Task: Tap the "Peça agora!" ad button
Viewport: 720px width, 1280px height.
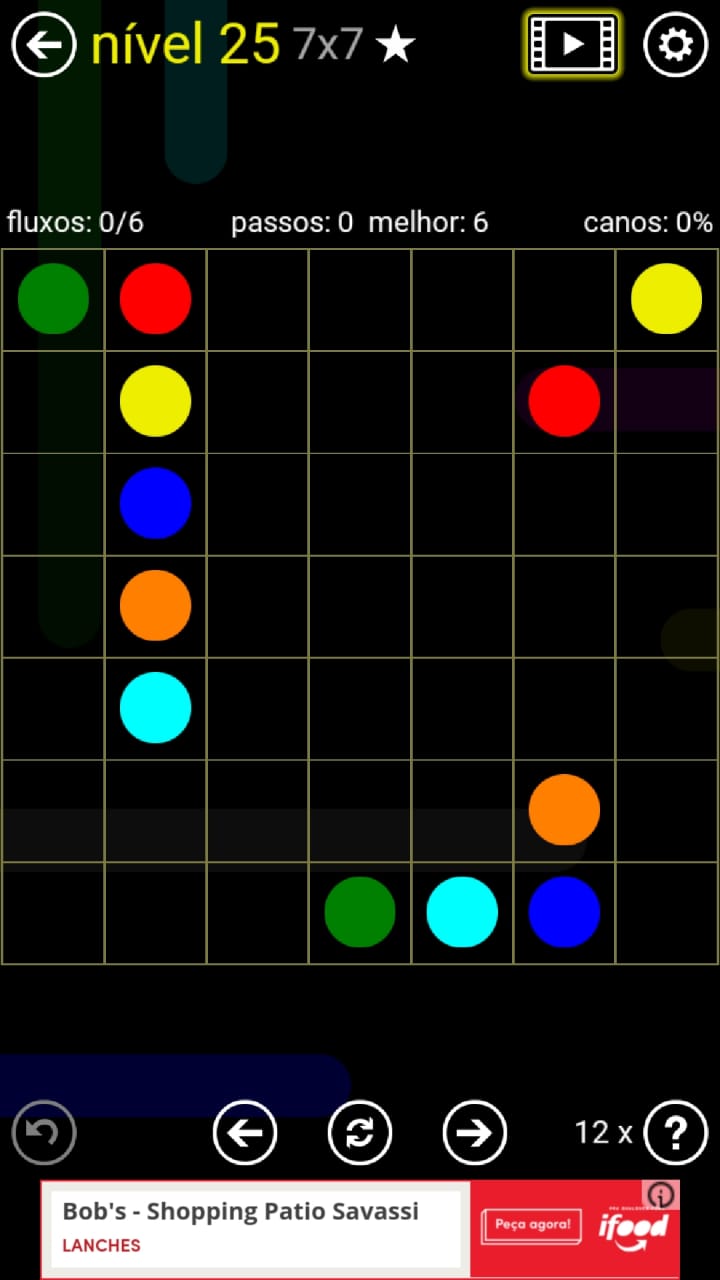Action: [x=531, y=1225]
